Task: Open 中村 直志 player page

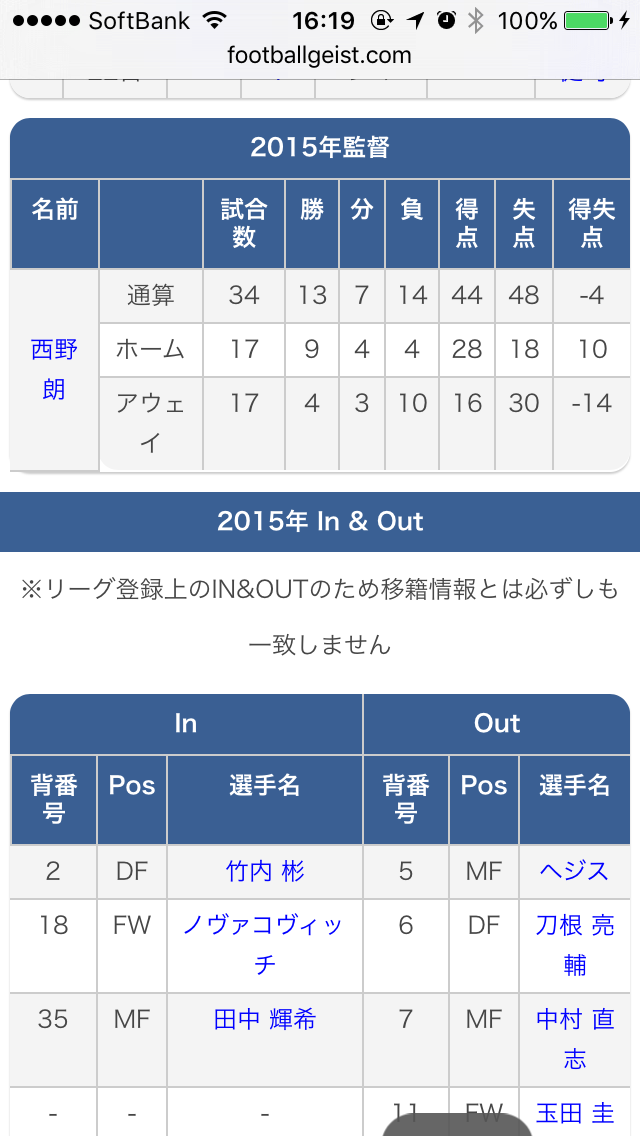Action: point(574,1040)
